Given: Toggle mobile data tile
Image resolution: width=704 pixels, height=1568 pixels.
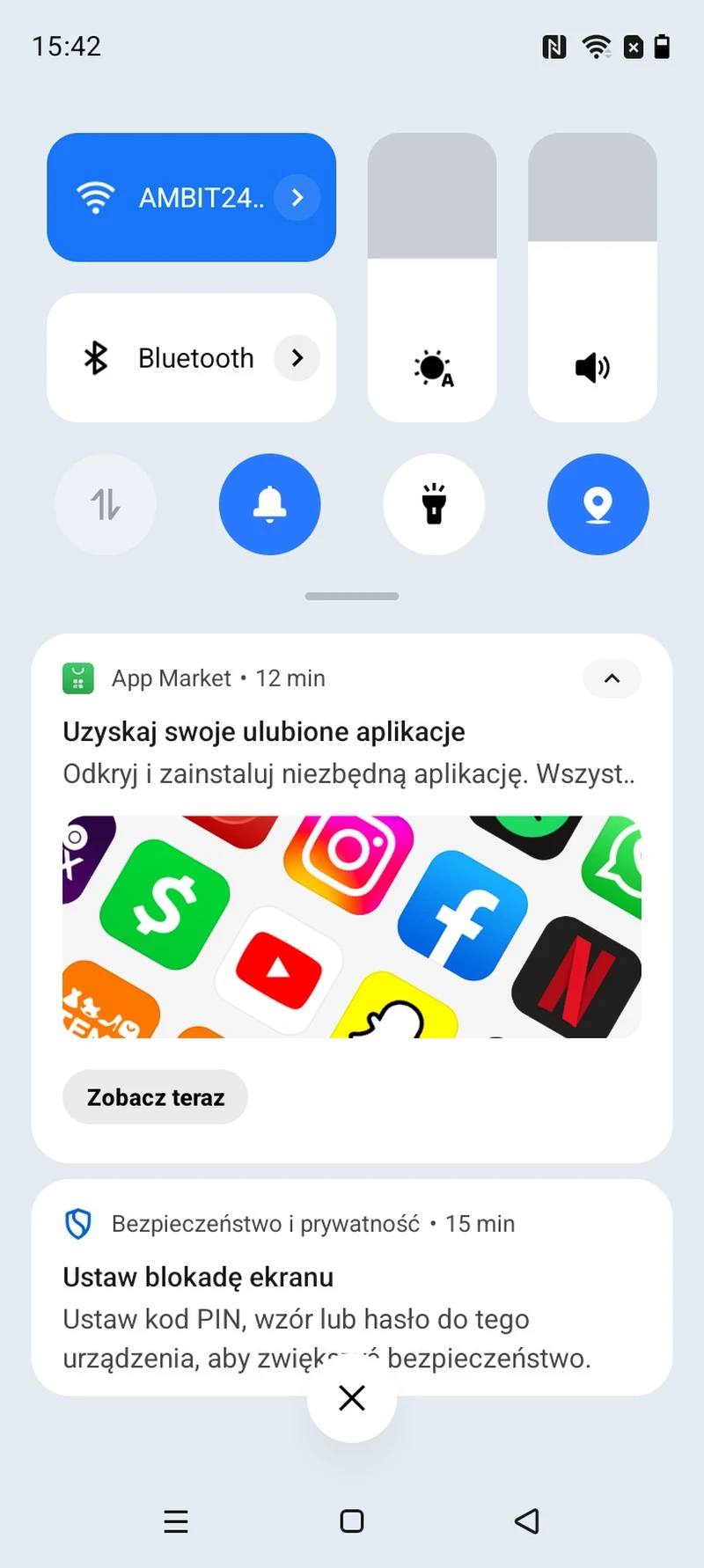Looking at the screenshot, I should (106, 504).
